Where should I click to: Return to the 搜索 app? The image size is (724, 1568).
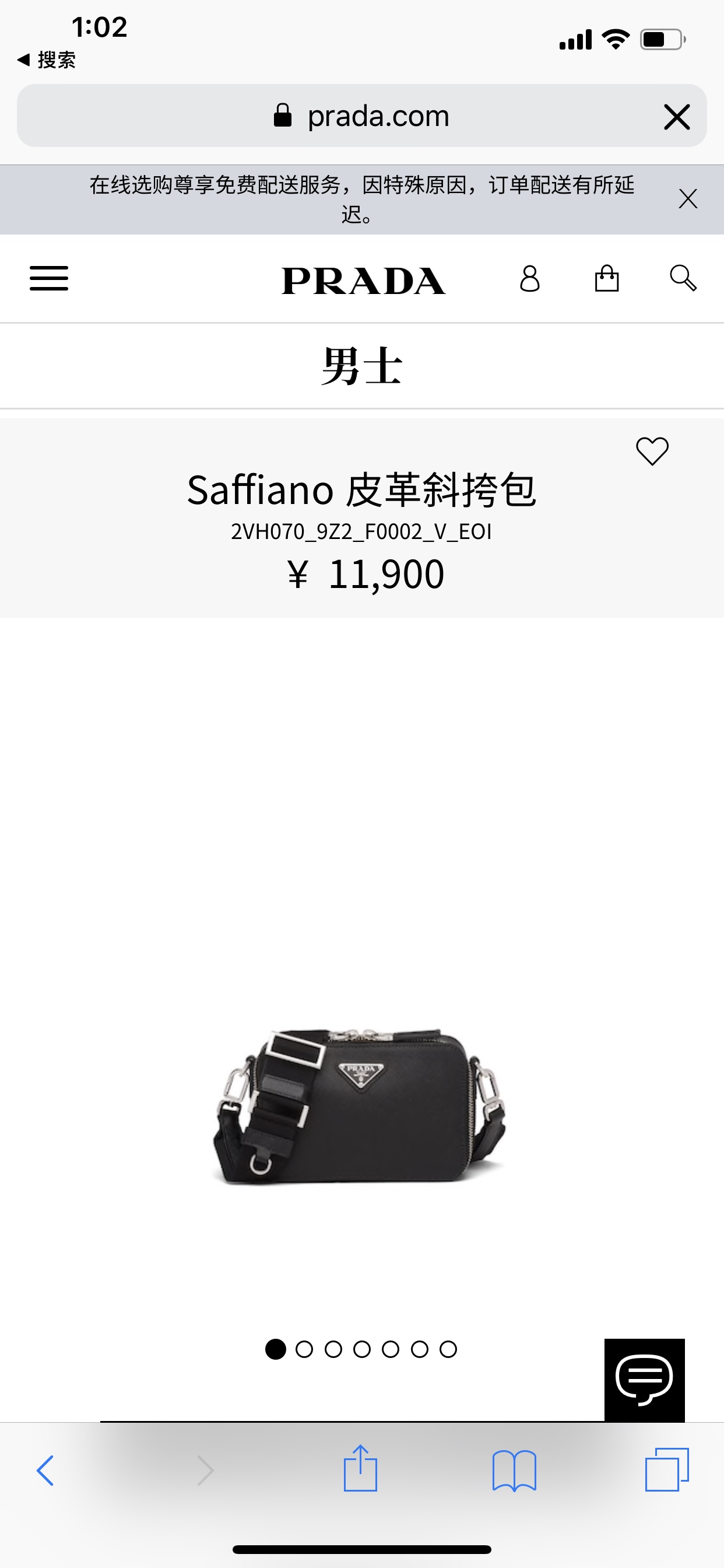tap(47, 60)
